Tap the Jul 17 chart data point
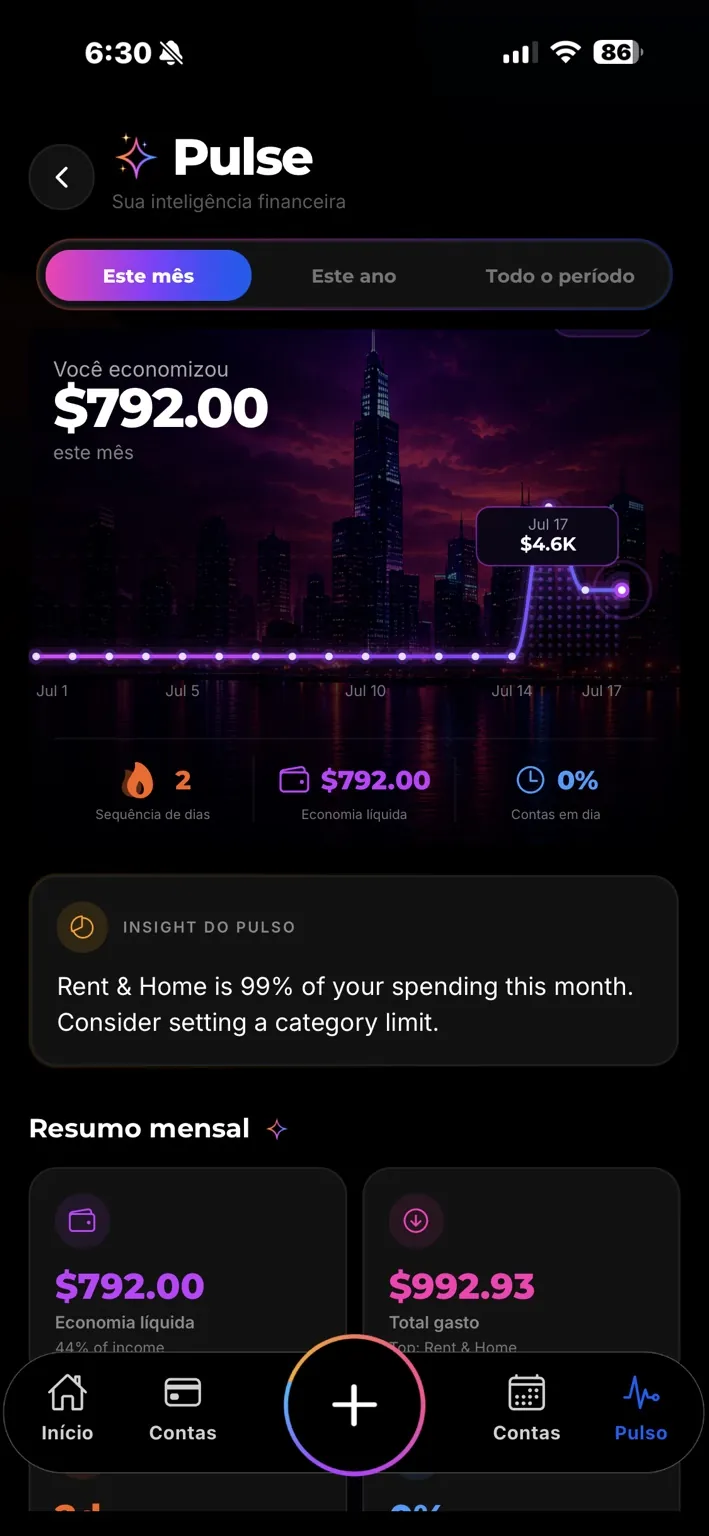Viewport: 709px width, 1536px height. pyautogui.click(x=622, y=590)
